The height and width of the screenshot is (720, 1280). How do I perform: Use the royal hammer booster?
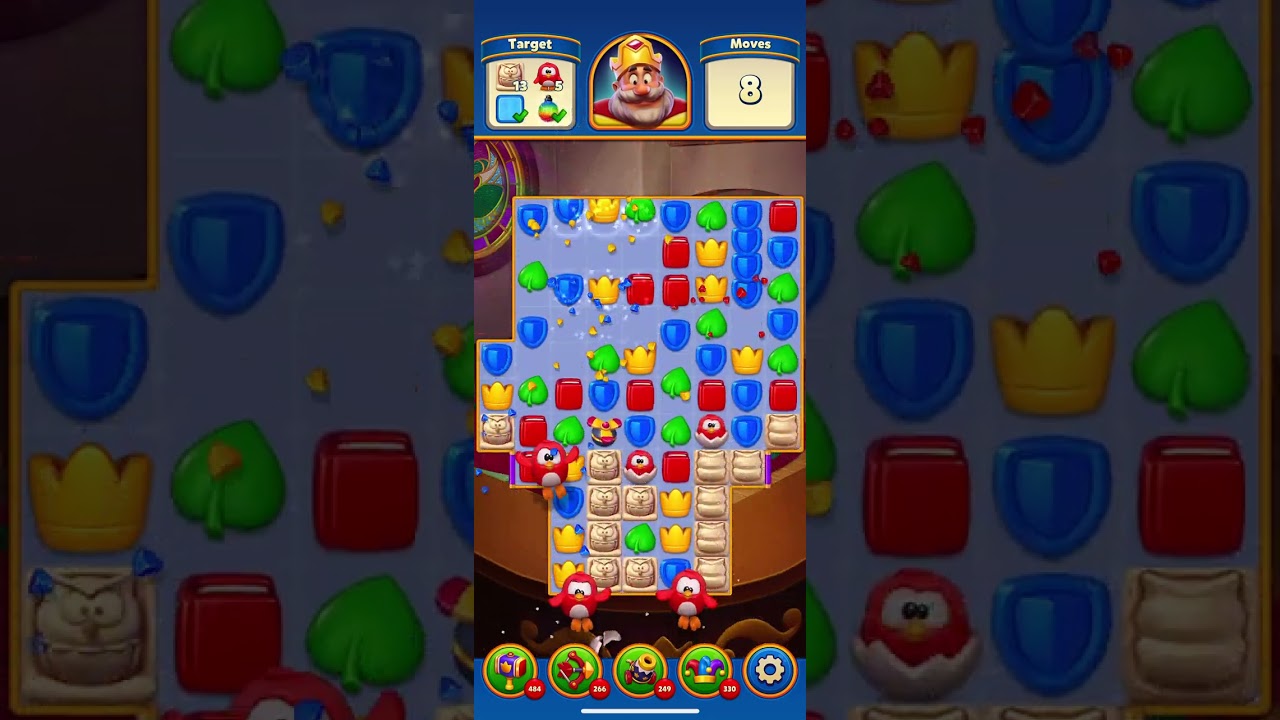point(510,670)
